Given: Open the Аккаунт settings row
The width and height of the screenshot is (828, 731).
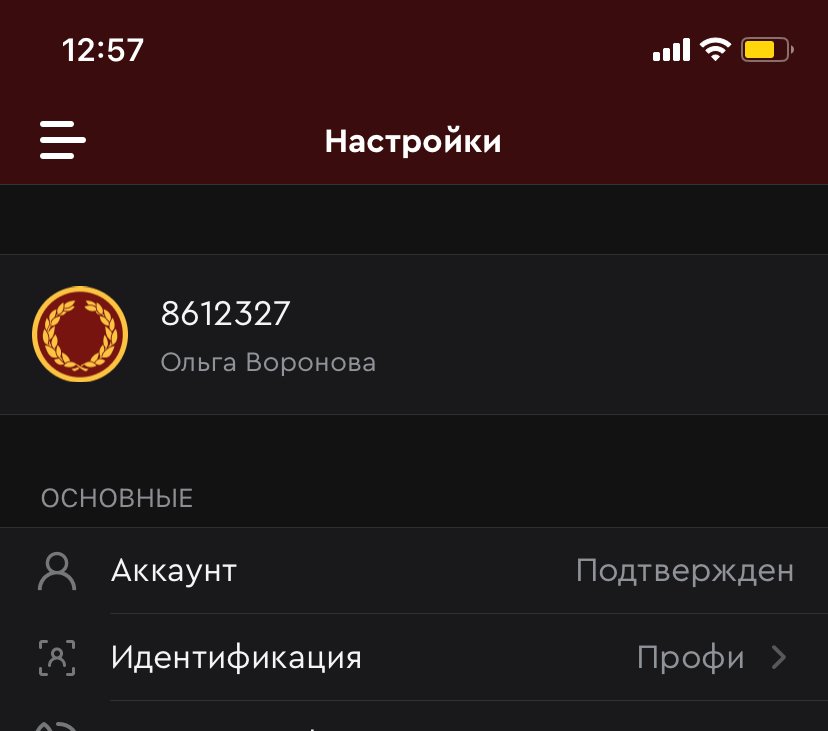Looking at the screenshot, I should coord(414,571).
